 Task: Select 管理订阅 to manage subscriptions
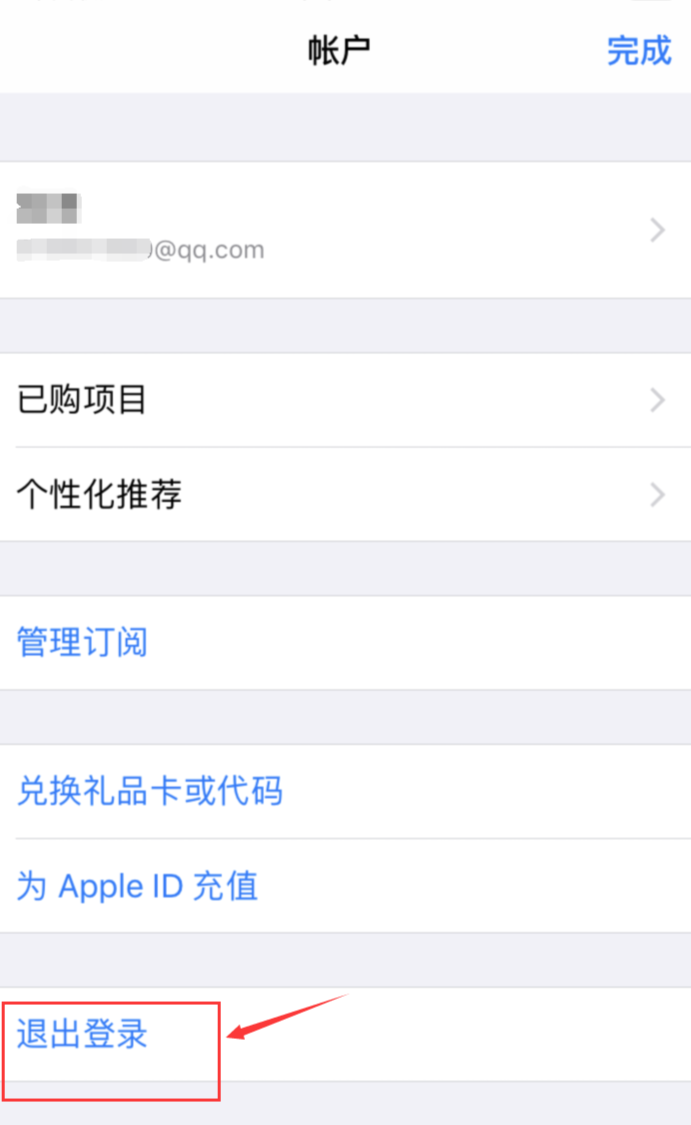pyautogui.click(x=83, y=642)
